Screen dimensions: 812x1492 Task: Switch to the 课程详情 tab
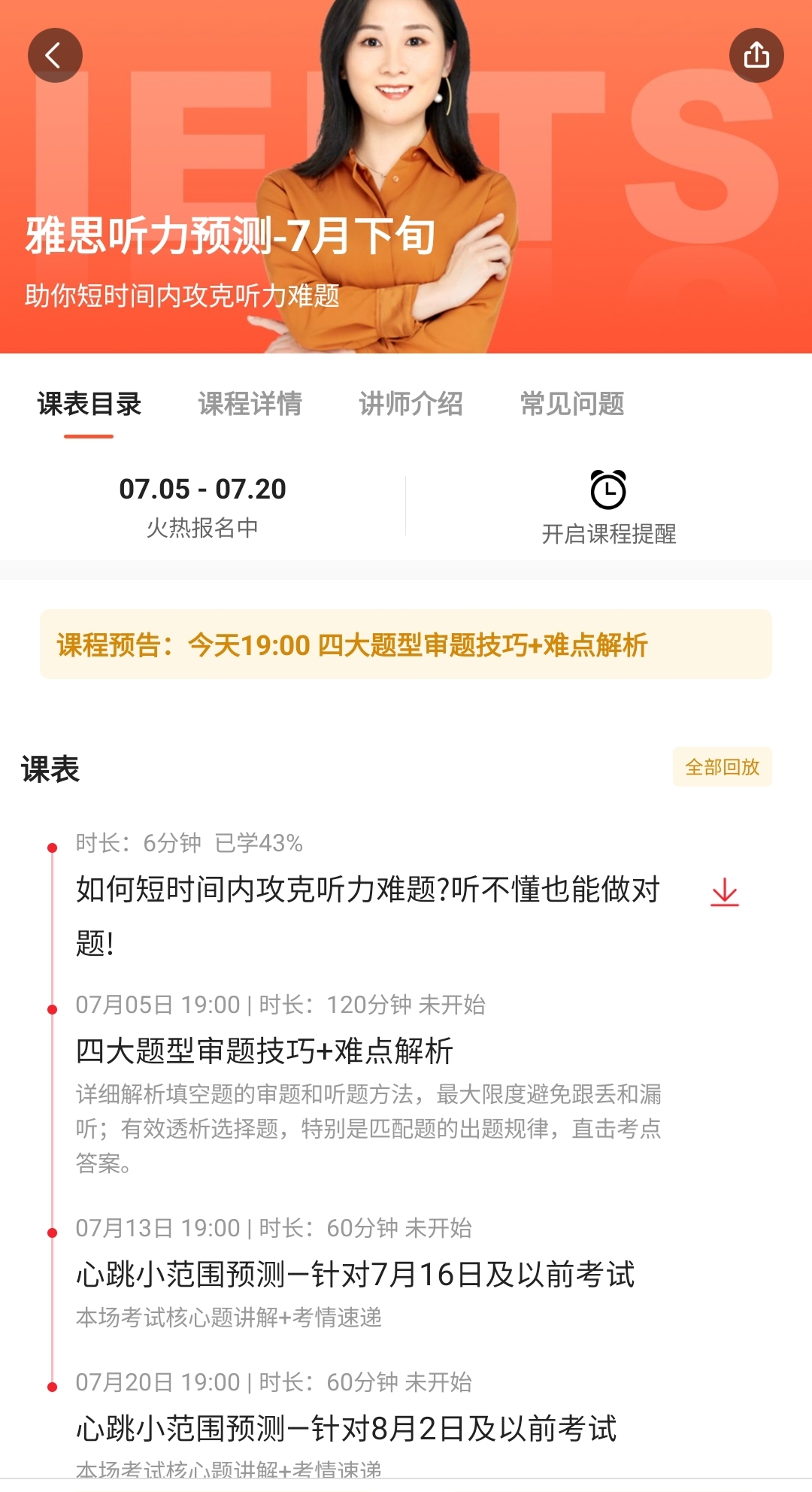coord(250,405)
